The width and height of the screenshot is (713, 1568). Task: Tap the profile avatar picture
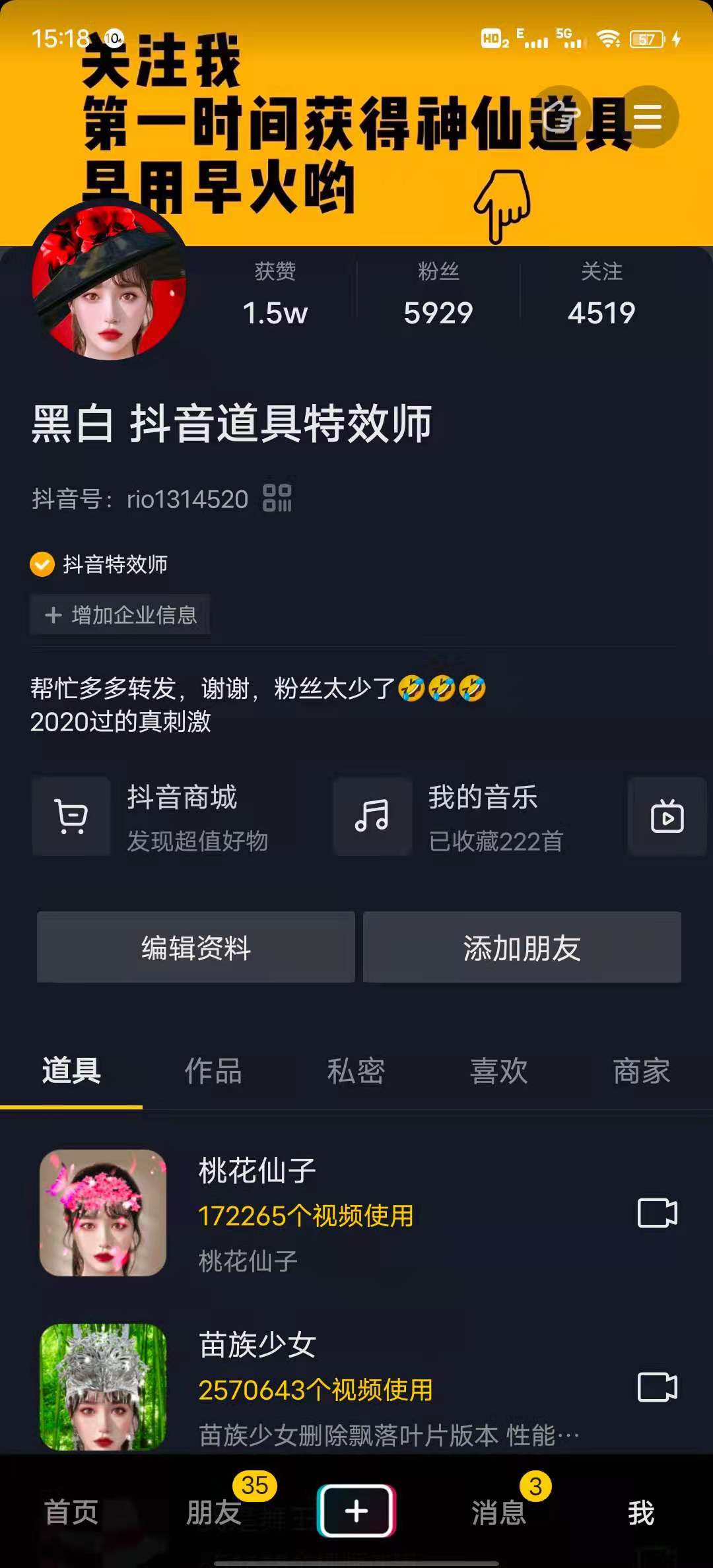click(109, 282)
